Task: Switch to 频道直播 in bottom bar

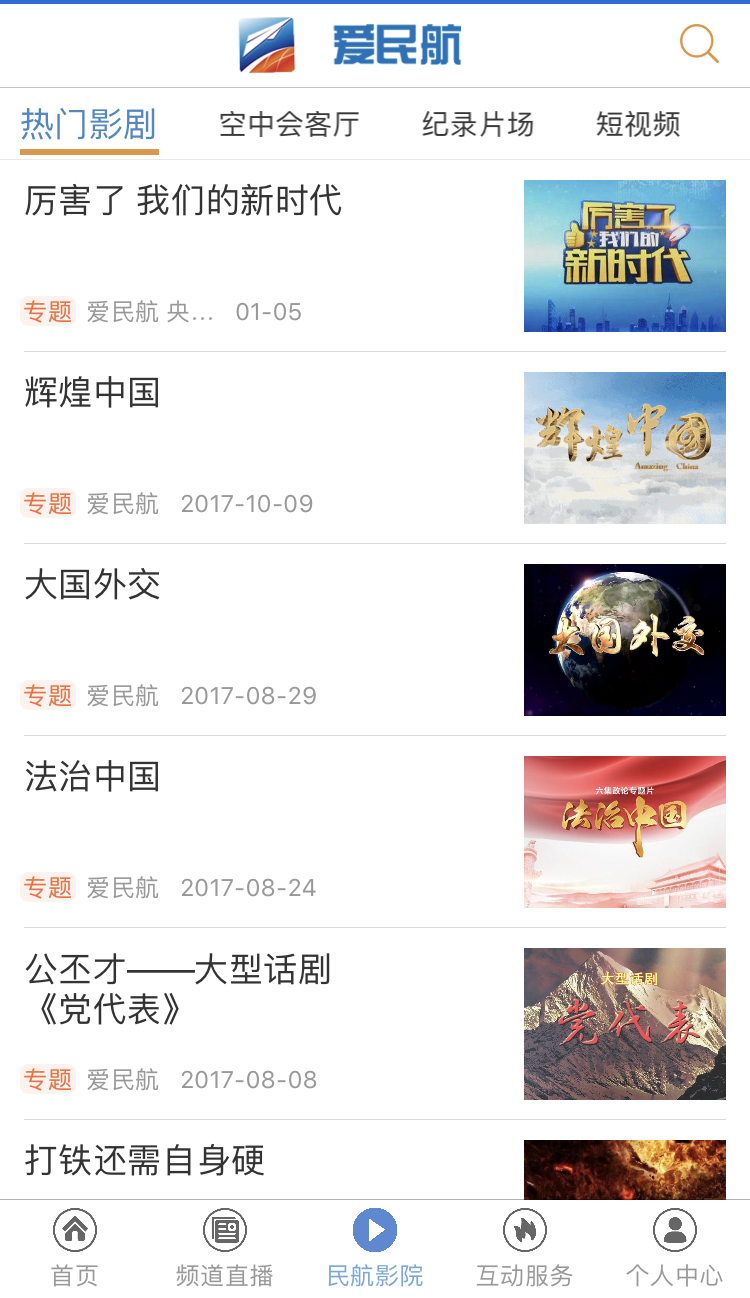Action: (225, 1247)
